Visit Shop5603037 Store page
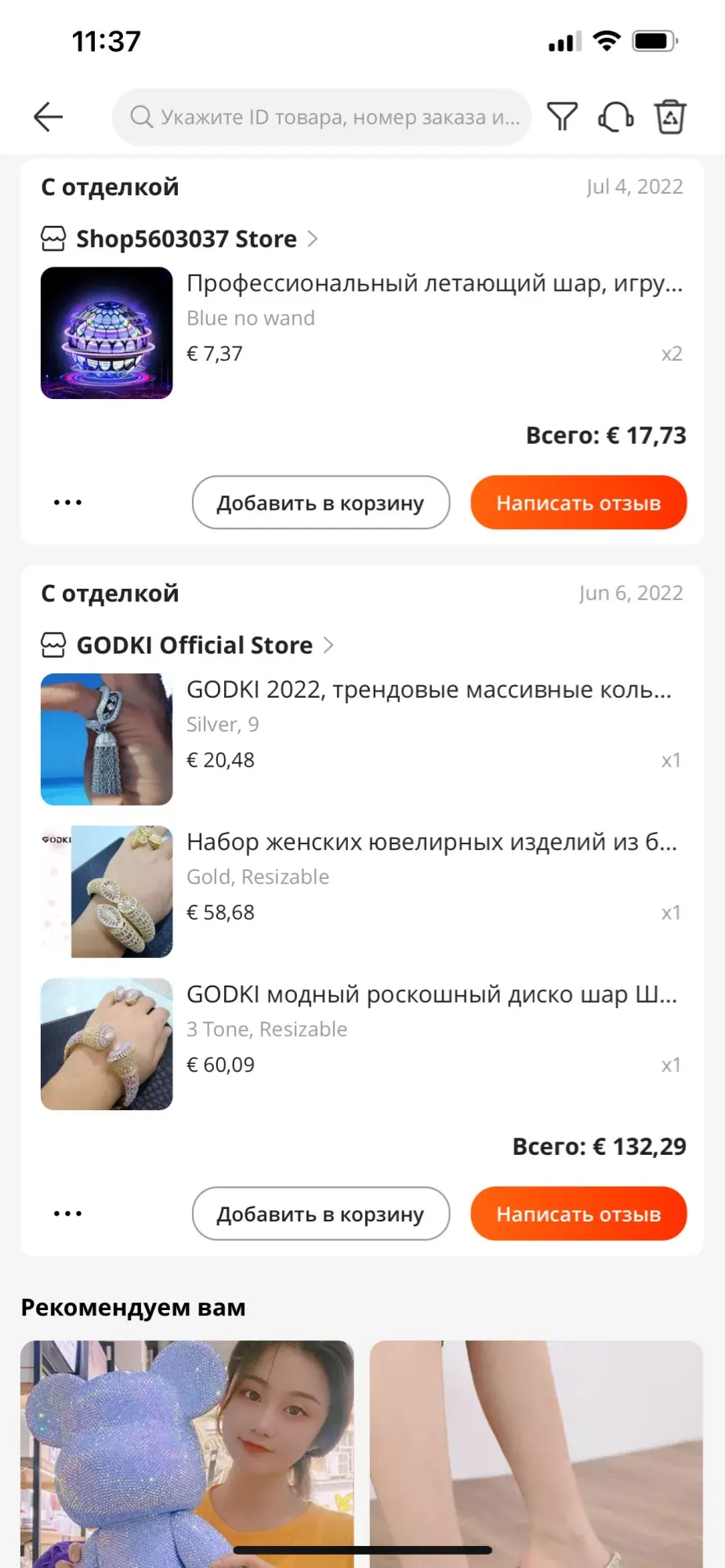The height and width of the screenshot is (1568, 725). pos(186,239)
